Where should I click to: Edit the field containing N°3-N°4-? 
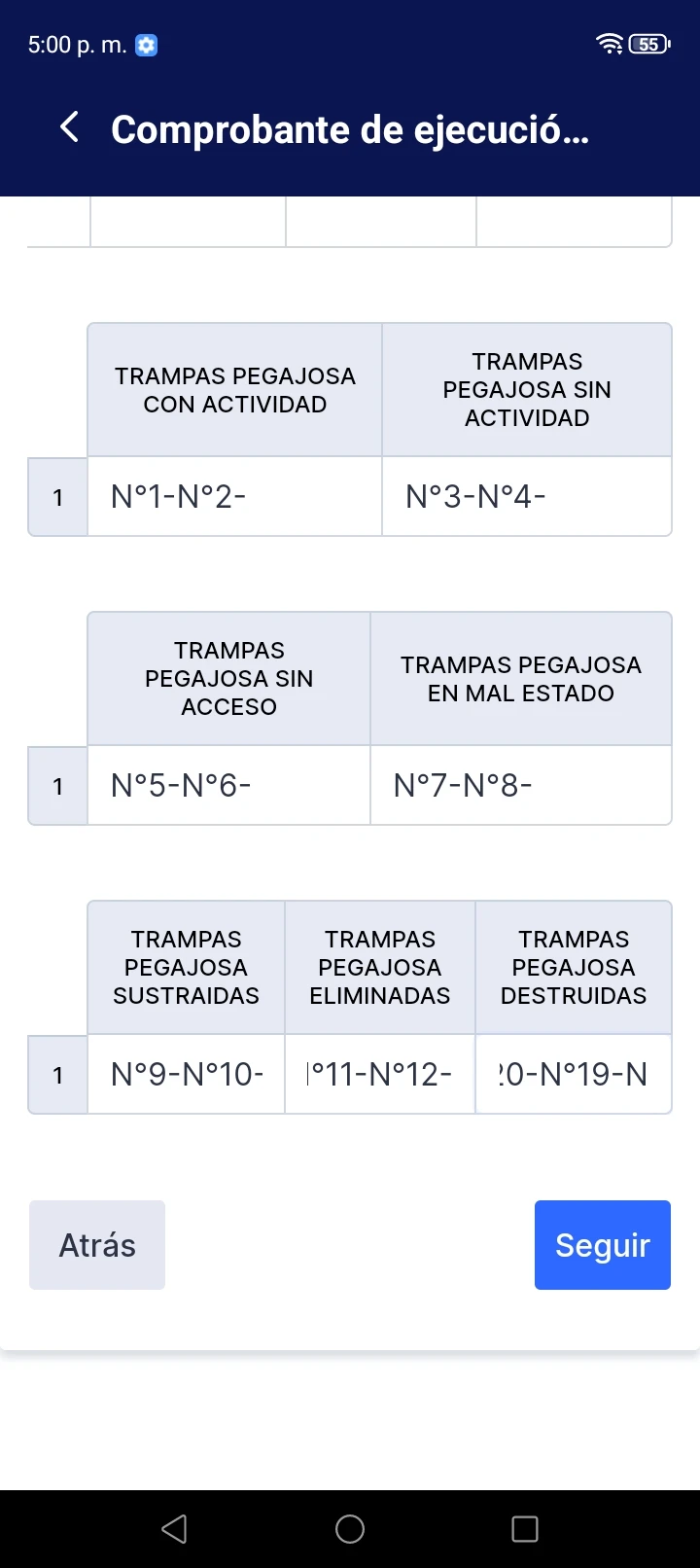[x=527, y=496]
